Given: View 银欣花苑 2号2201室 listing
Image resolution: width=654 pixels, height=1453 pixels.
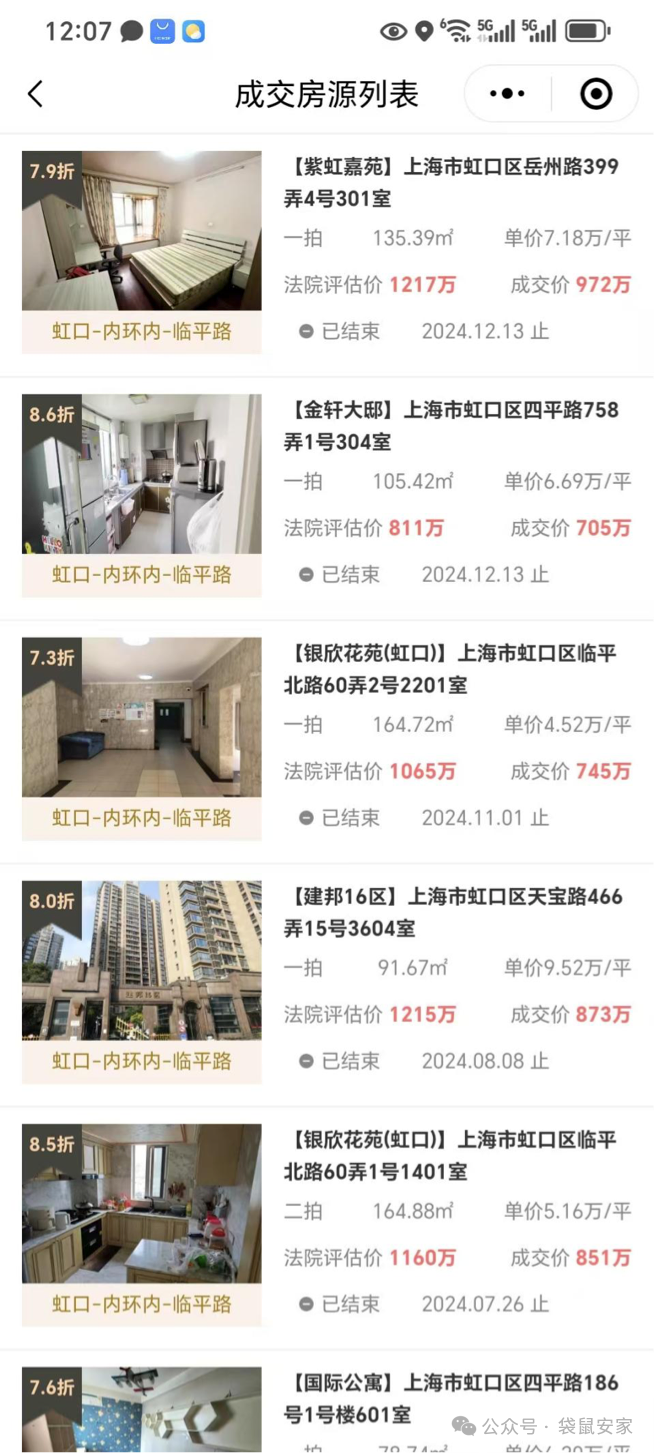Looking at the screenshot, I should [x=452, y=669].
